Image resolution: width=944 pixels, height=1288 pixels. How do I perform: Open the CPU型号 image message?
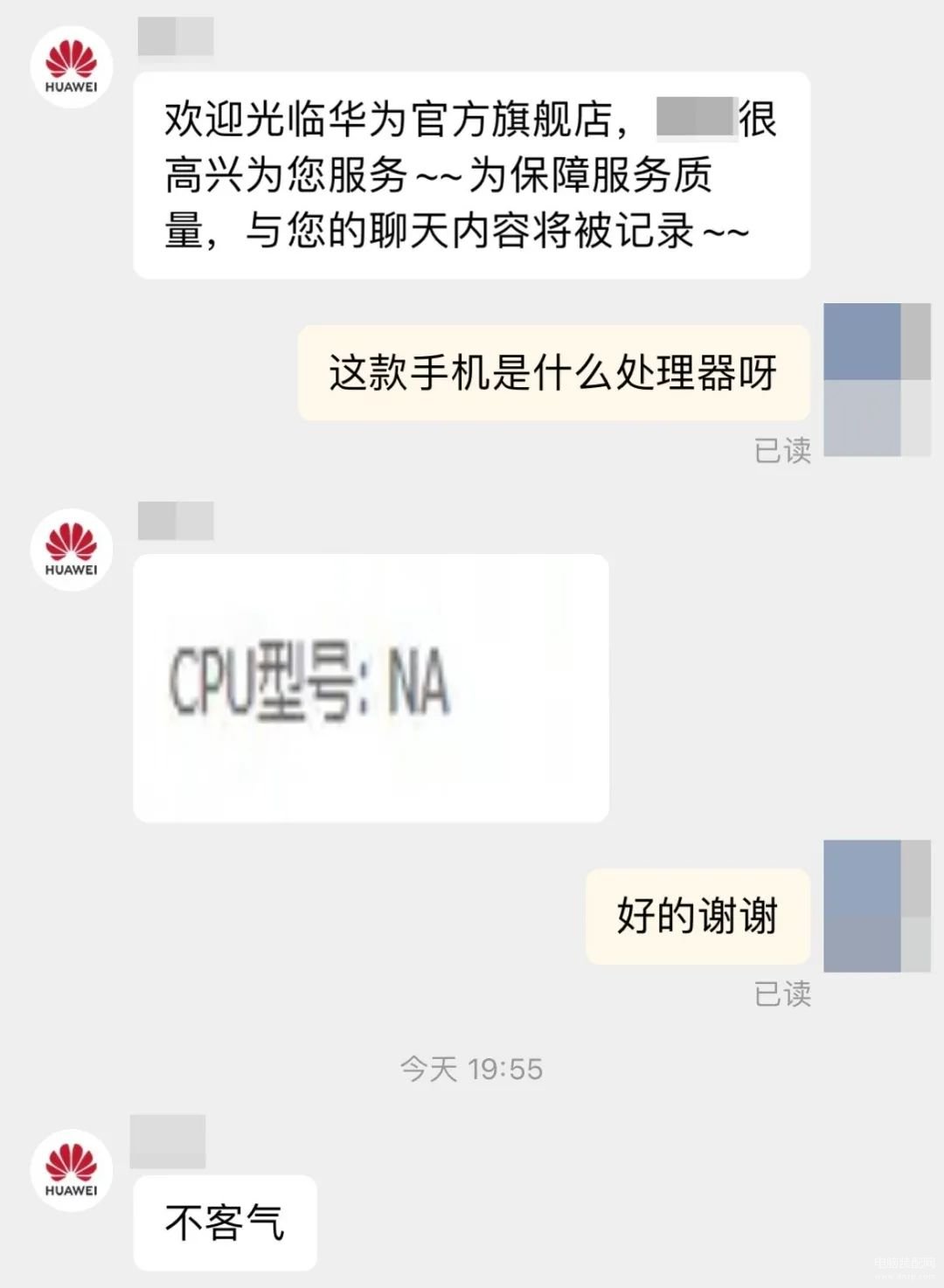point(371,688)
